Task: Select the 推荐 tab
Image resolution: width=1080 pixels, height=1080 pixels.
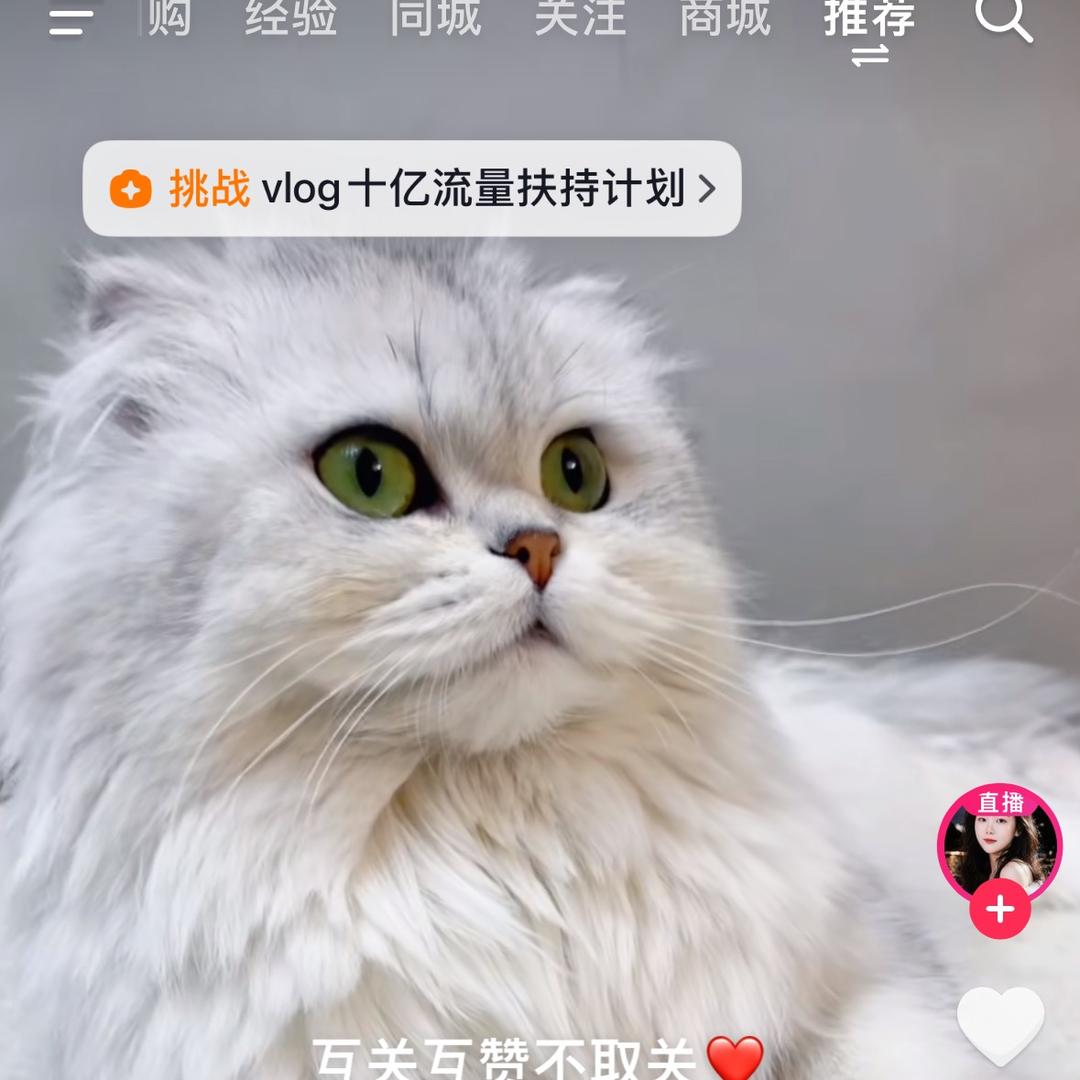Action: 869,20
